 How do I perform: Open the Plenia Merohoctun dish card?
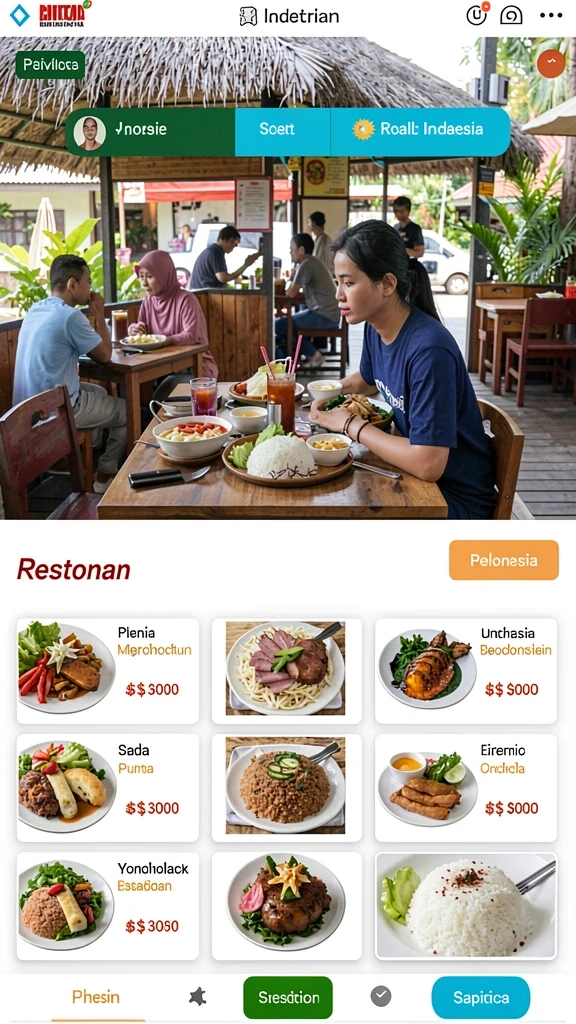coord(108,671)
